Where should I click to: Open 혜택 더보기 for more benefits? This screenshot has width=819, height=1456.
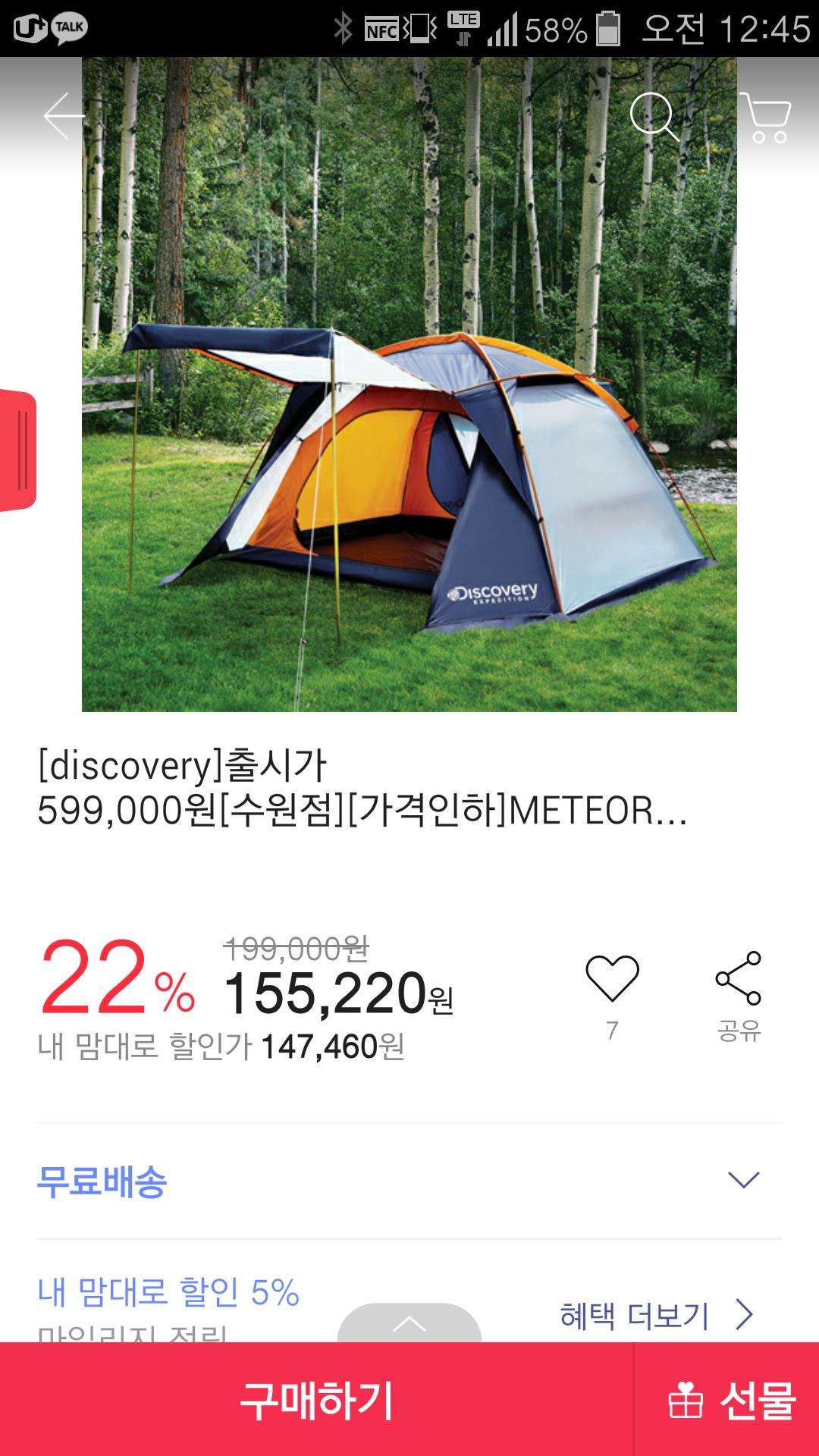click(x=657, y=1315)
